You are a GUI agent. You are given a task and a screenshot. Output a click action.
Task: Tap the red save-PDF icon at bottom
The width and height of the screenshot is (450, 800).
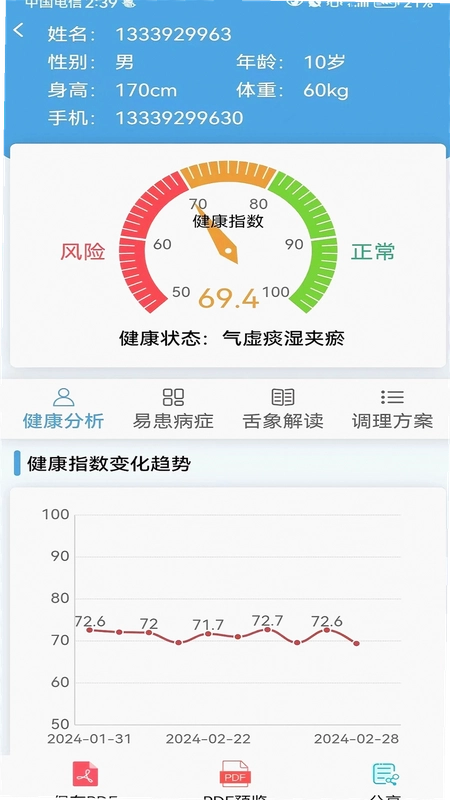tap(85, 774)
